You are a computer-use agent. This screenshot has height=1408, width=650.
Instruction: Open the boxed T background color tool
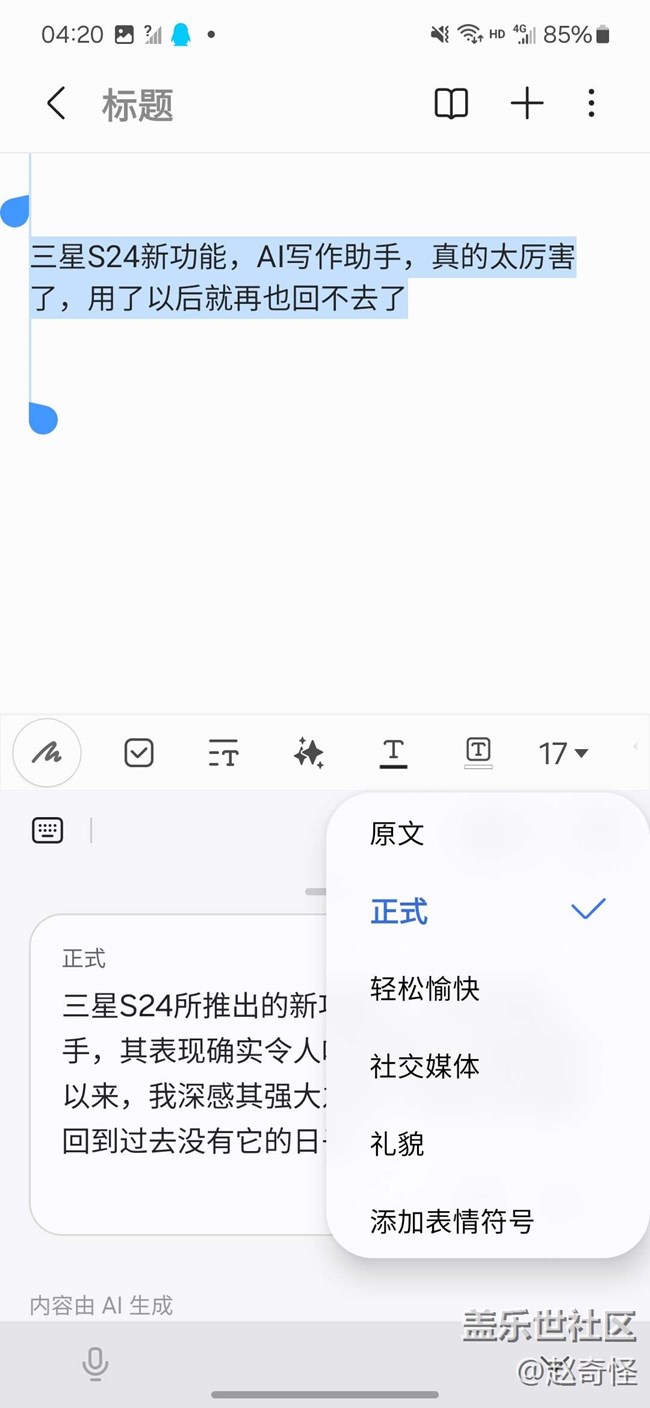tap(478, 753)
